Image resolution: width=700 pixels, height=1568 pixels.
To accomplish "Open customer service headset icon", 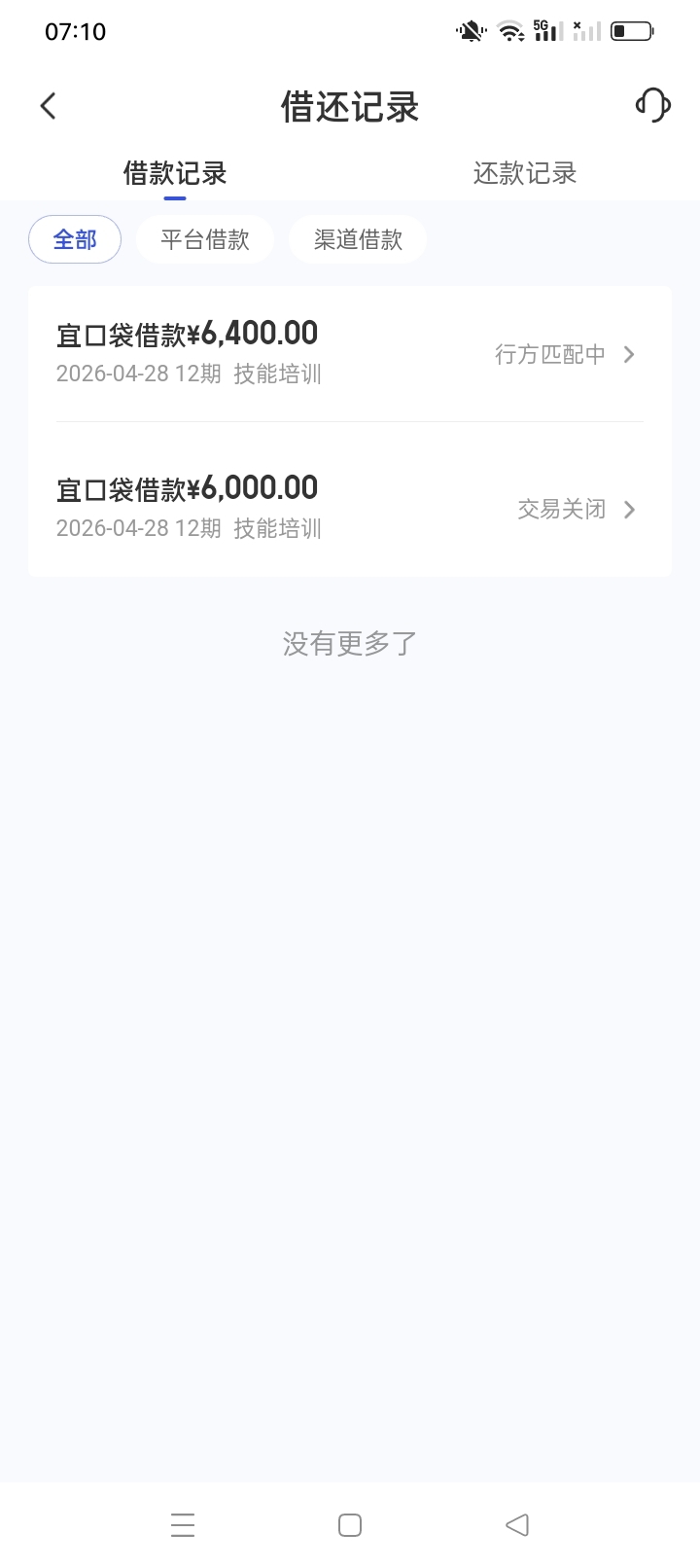I will [652, 105].
